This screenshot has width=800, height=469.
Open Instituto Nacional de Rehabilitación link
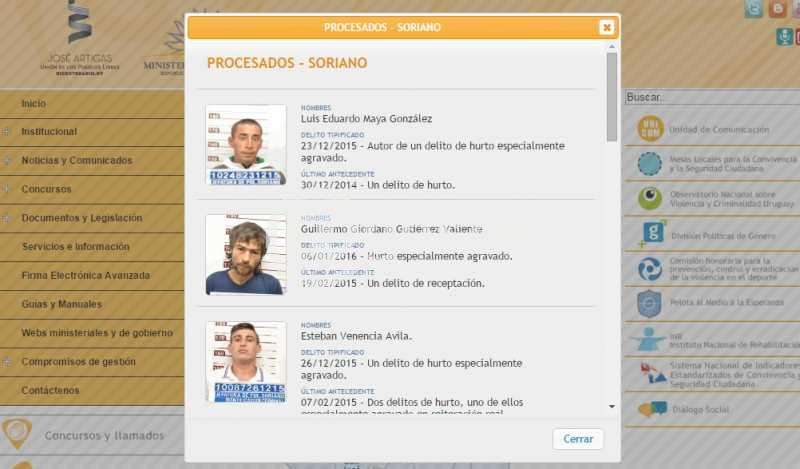coord(722,340)
